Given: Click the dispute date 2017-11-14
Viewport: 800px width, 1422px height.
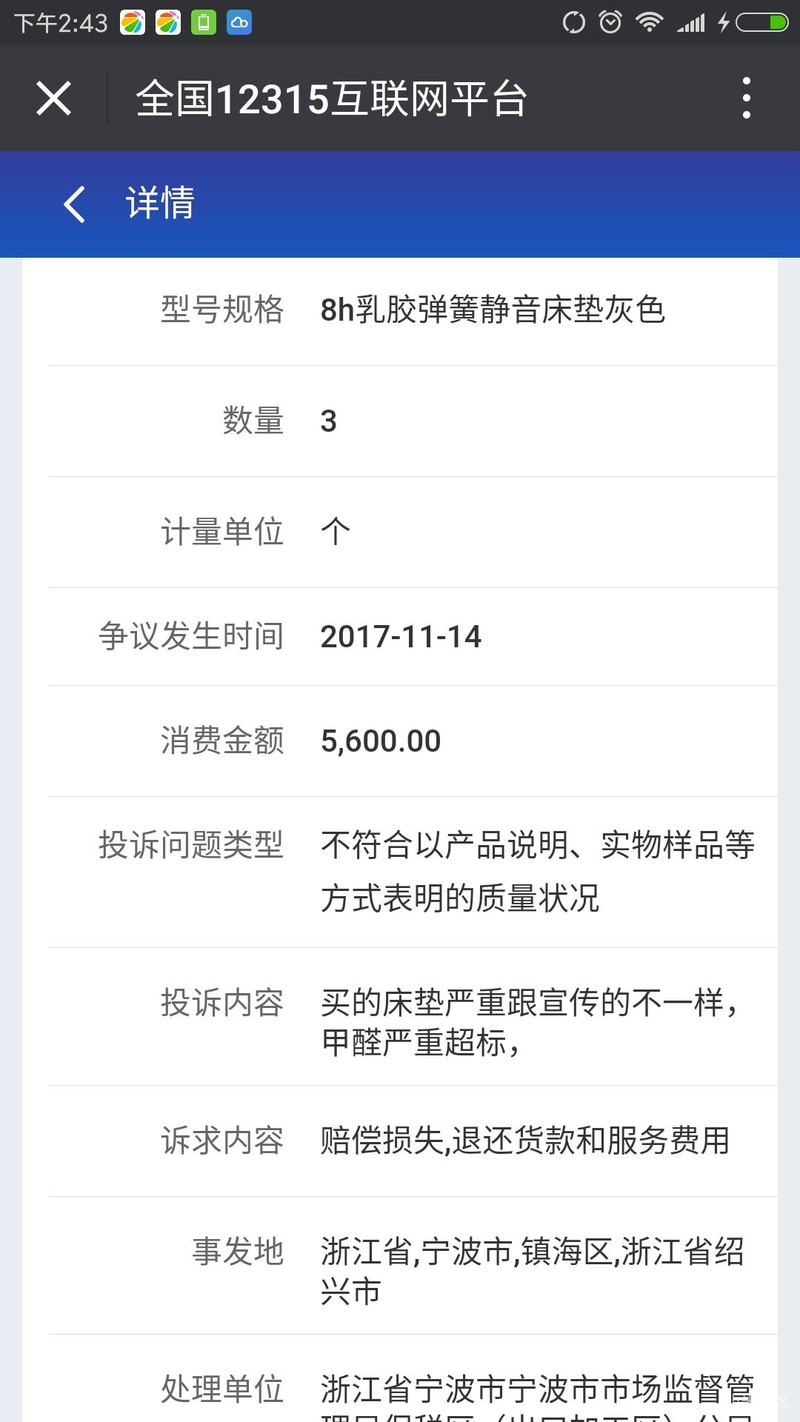Looking at the screenshot, I should click(399, 636).
